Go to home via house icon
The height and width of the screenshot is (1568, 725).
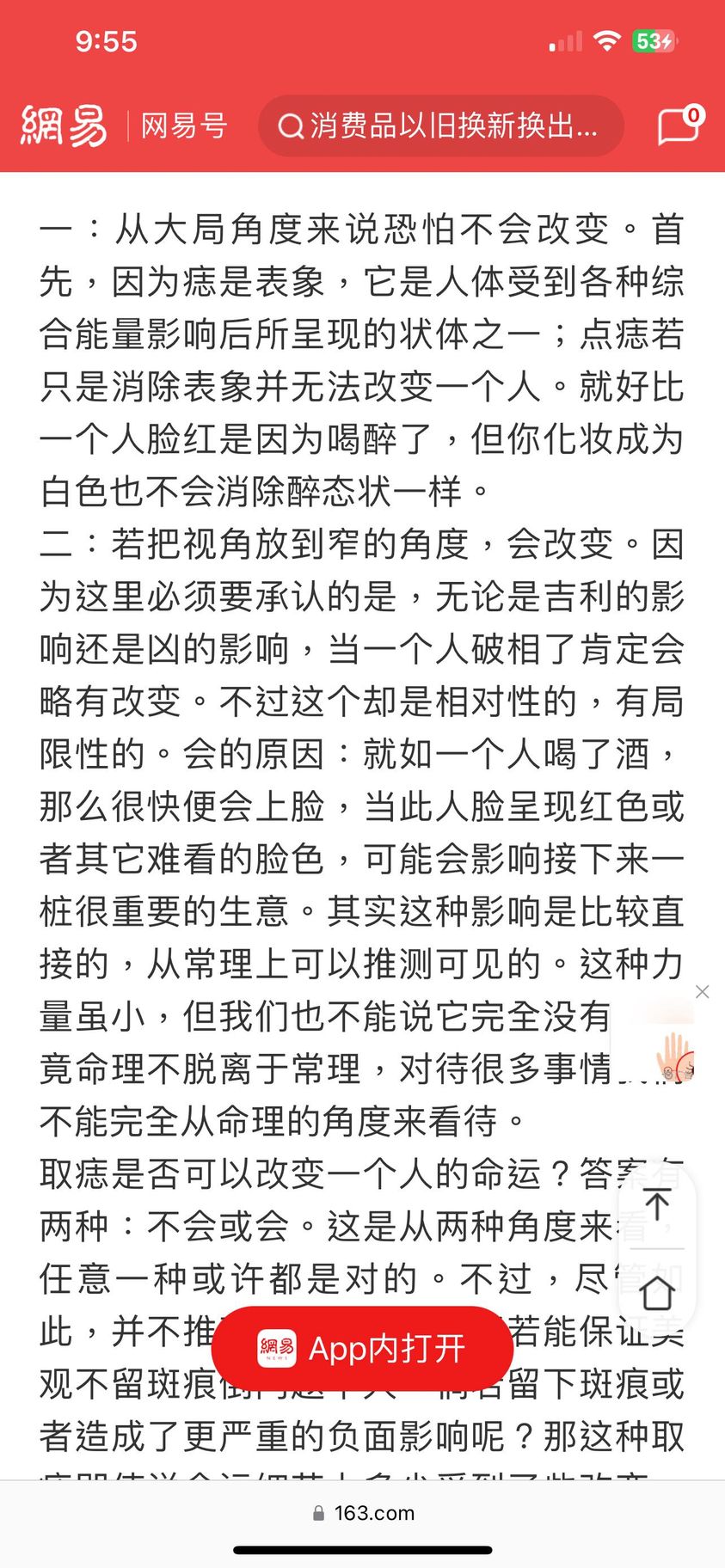(x=657, y=1292)
